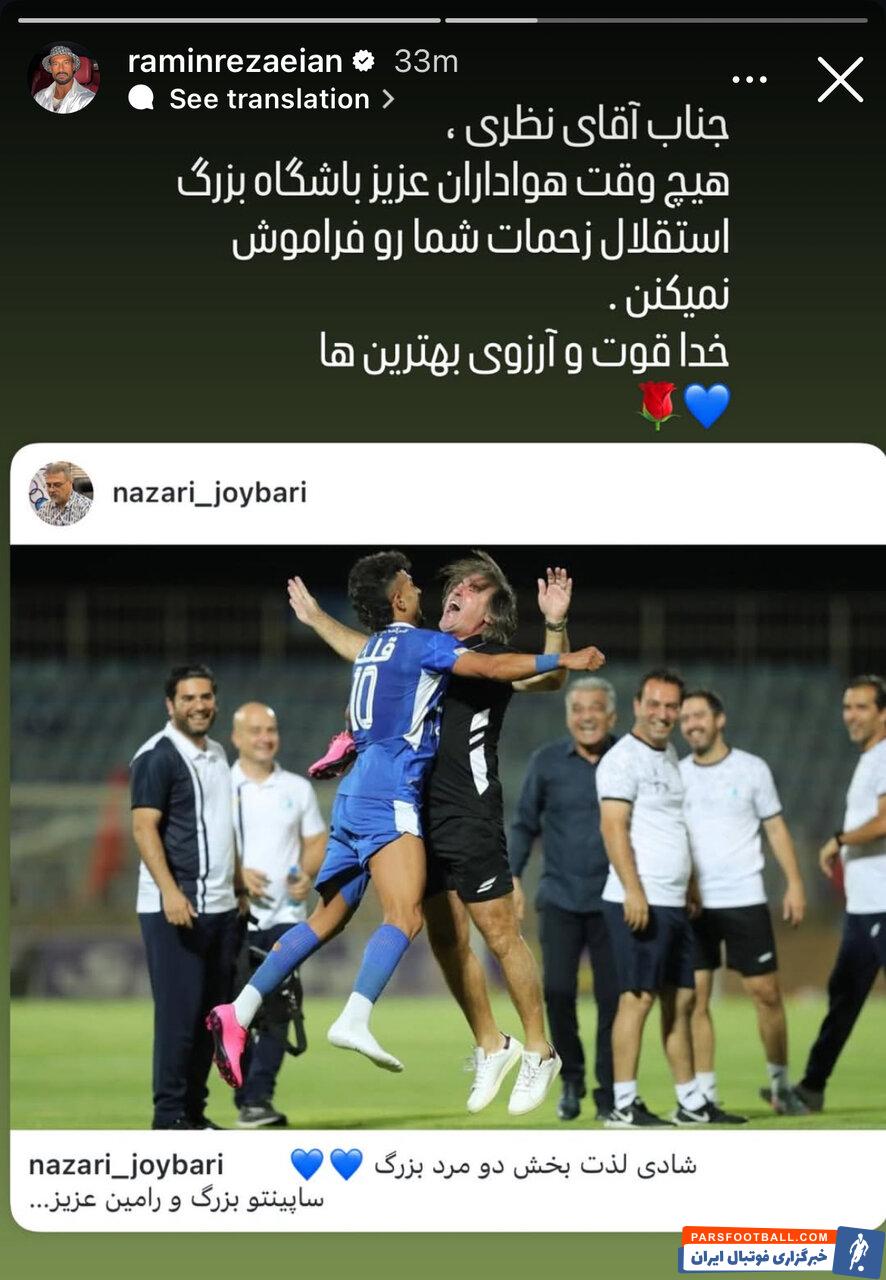The height and width of the screenshot is (1280, 886).
Task: Open raminrezaeian's profile picture
Action: click(63, 78)
